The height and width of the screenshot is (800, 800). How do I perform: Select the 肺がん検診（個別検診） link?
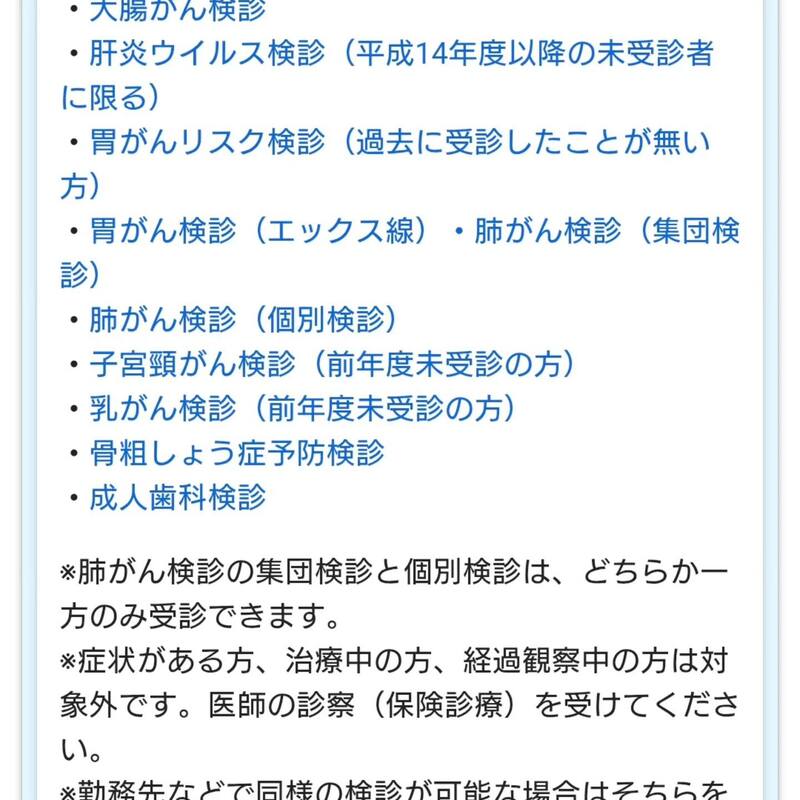pos(243,320)
